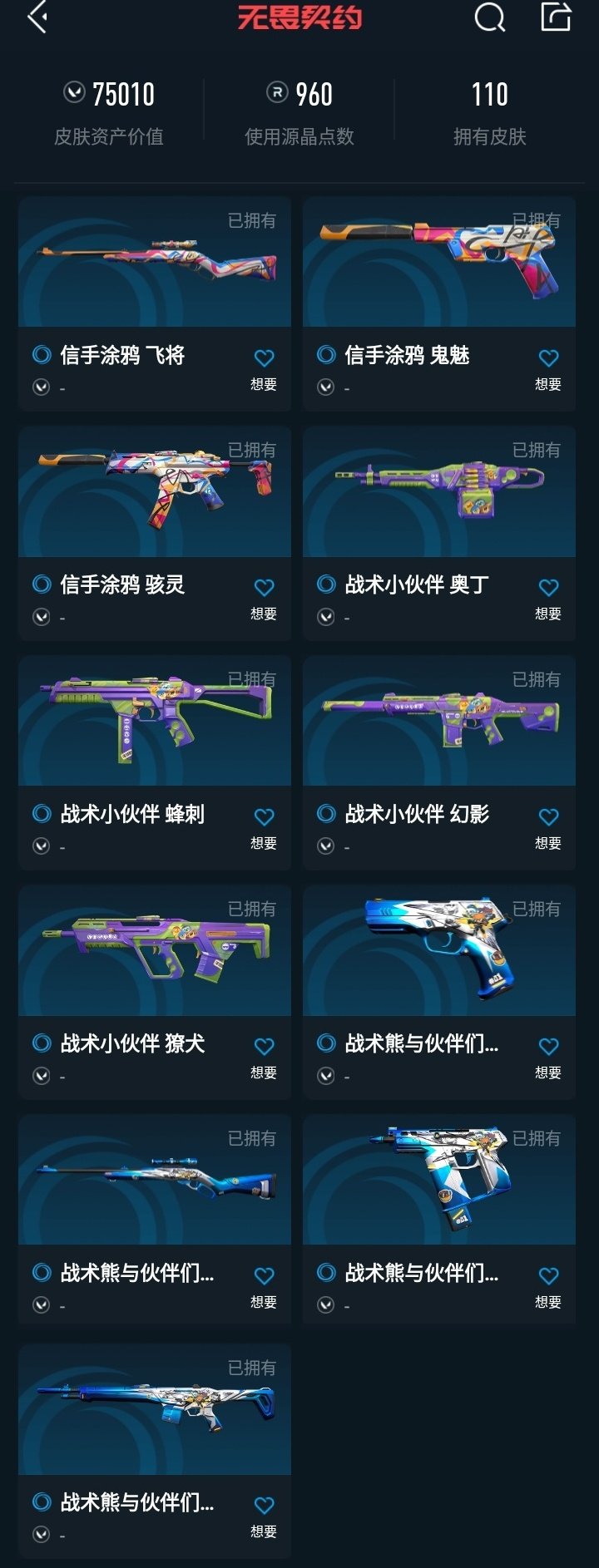Tap 想要 heart on 信手涂鸦 鬼魅
Screen dimensions: 599x1568
(548, 359)
